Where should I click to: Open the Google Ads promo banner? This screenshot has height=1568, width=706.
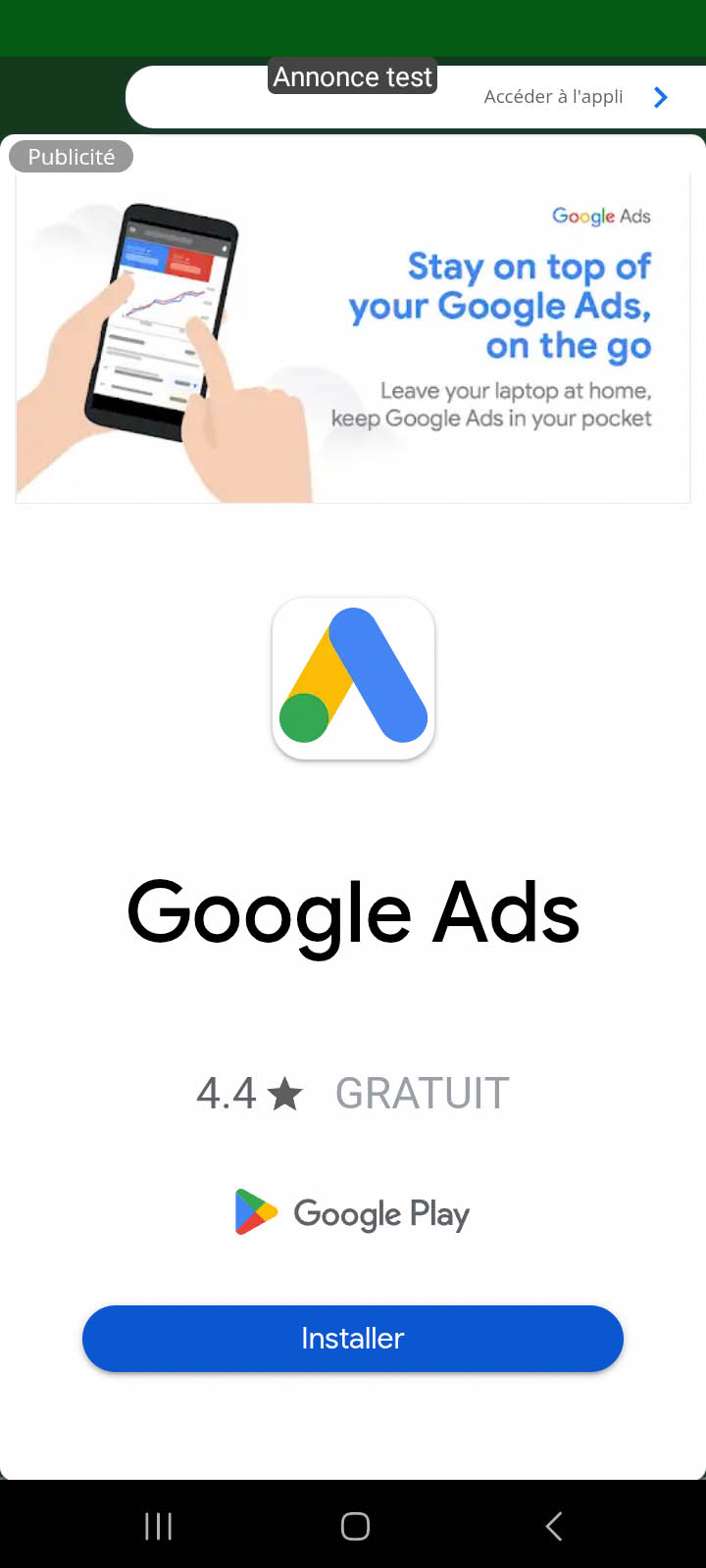(x=353, y=338)
